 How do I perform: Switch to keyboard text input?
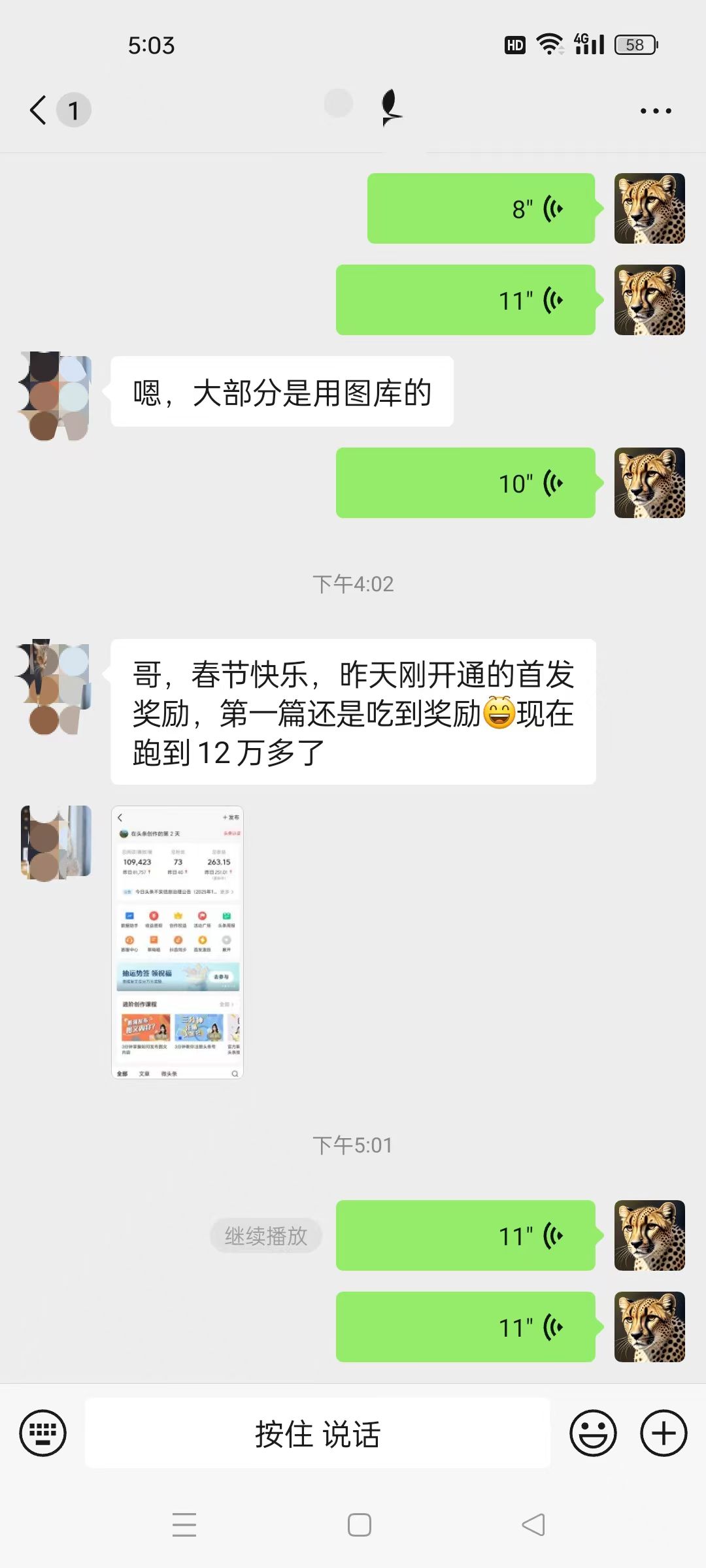coord(43,1433)
